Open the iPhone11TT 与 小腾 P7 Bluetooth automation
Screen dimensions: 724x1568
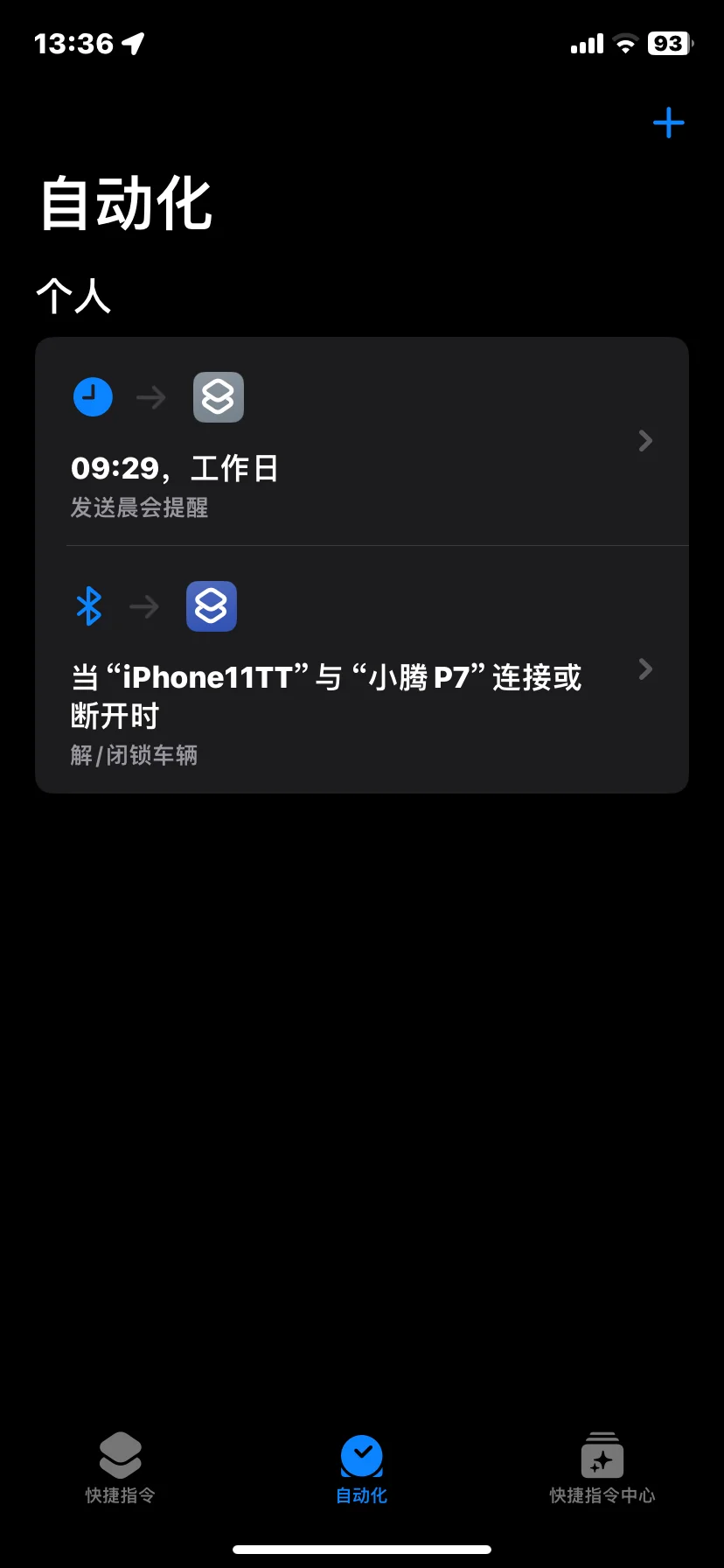point(362,670)
